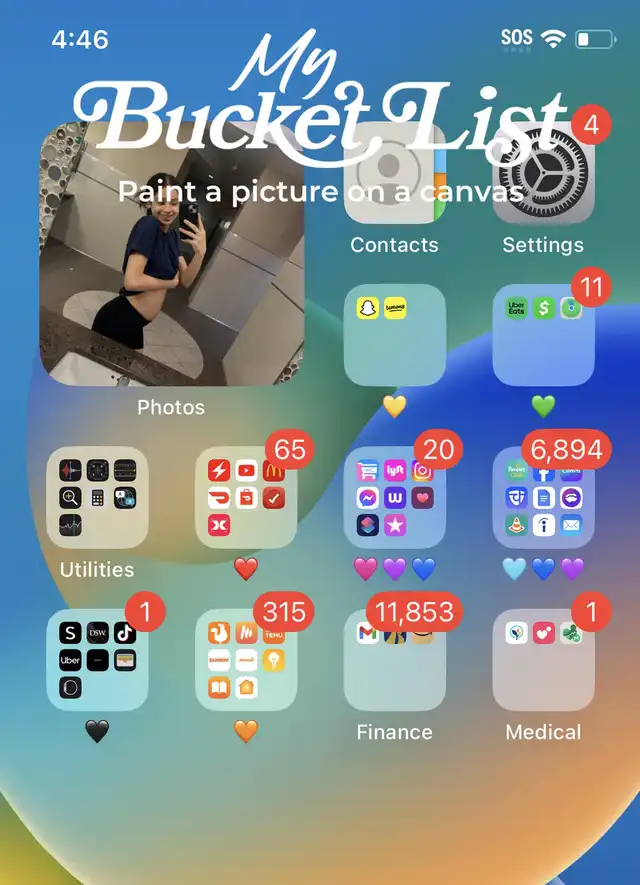Open the orange heart folder with Temu
Screen dimensions: 640x885
coord(246,660)
